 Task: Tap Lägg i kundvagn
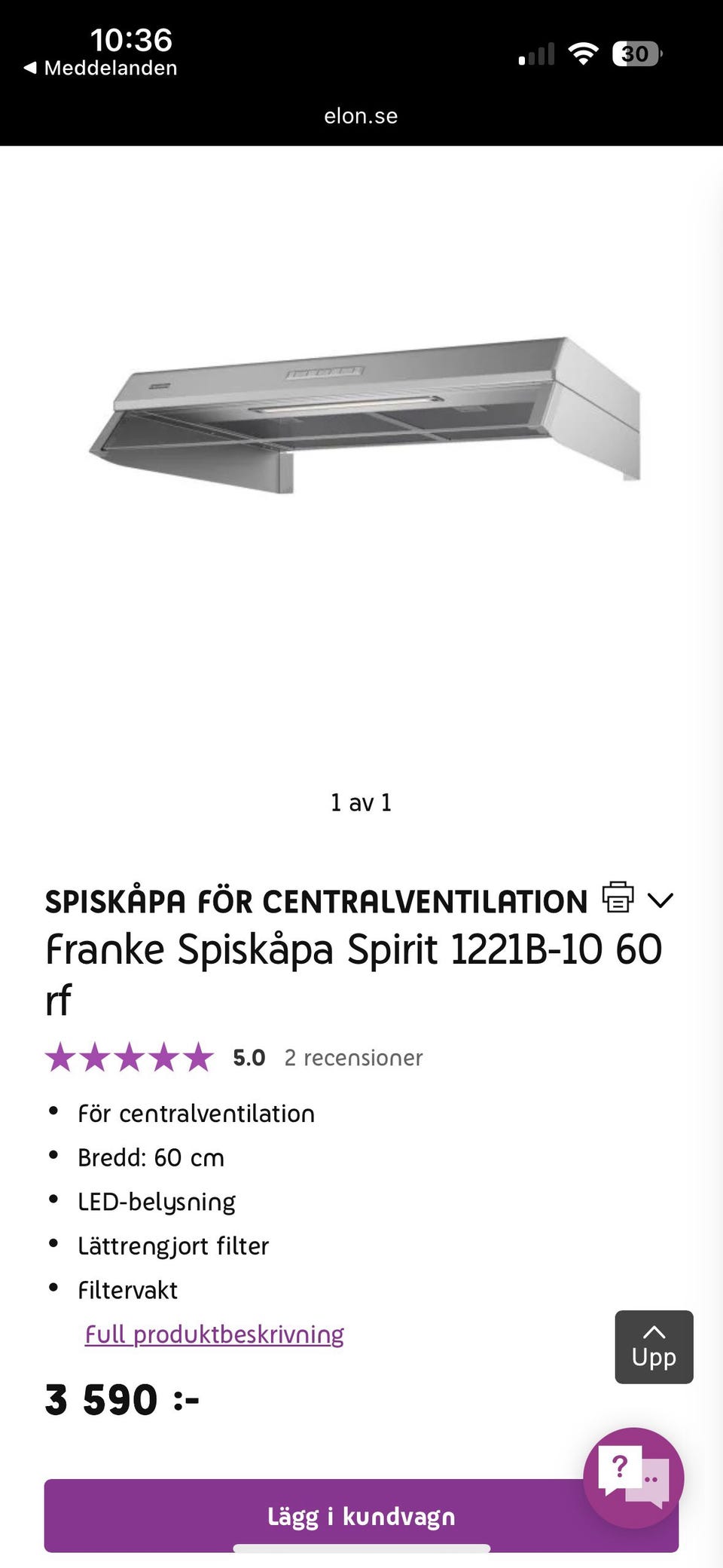(x=361, y=1516)
